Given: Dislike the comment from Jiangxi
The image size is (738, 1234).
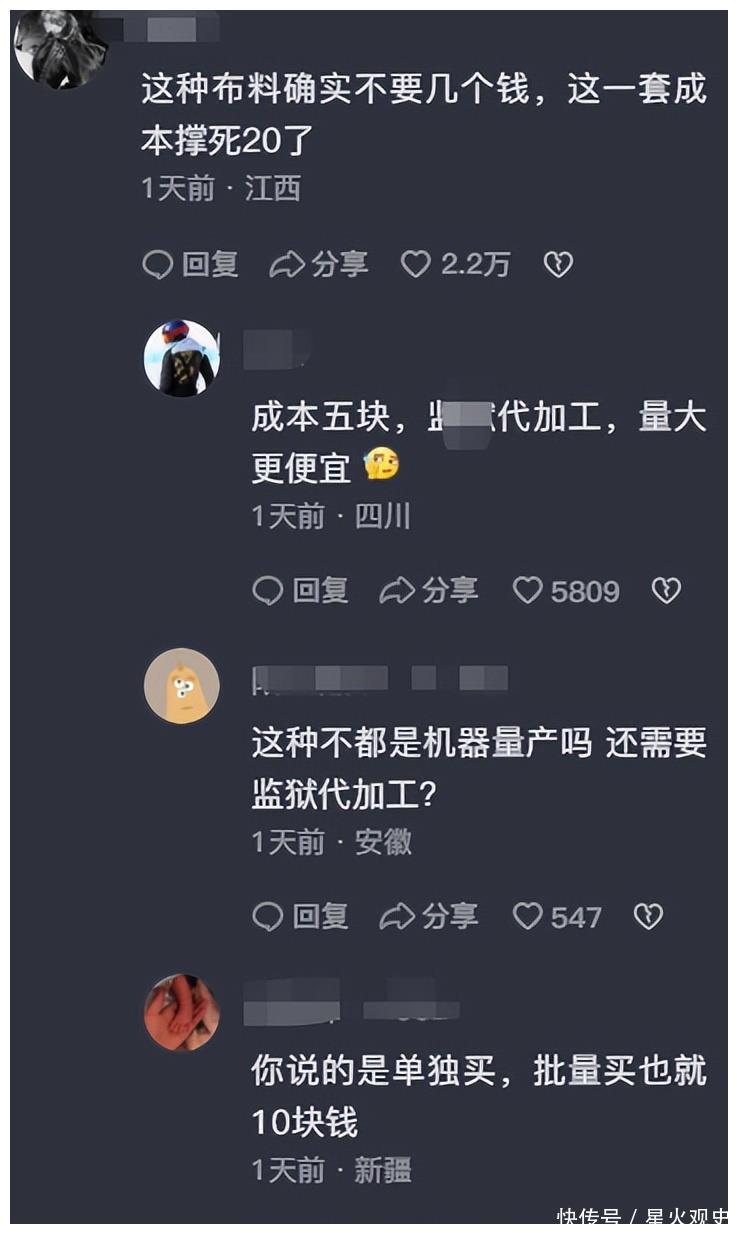Looking at the screenshot, I should point(558,264).
